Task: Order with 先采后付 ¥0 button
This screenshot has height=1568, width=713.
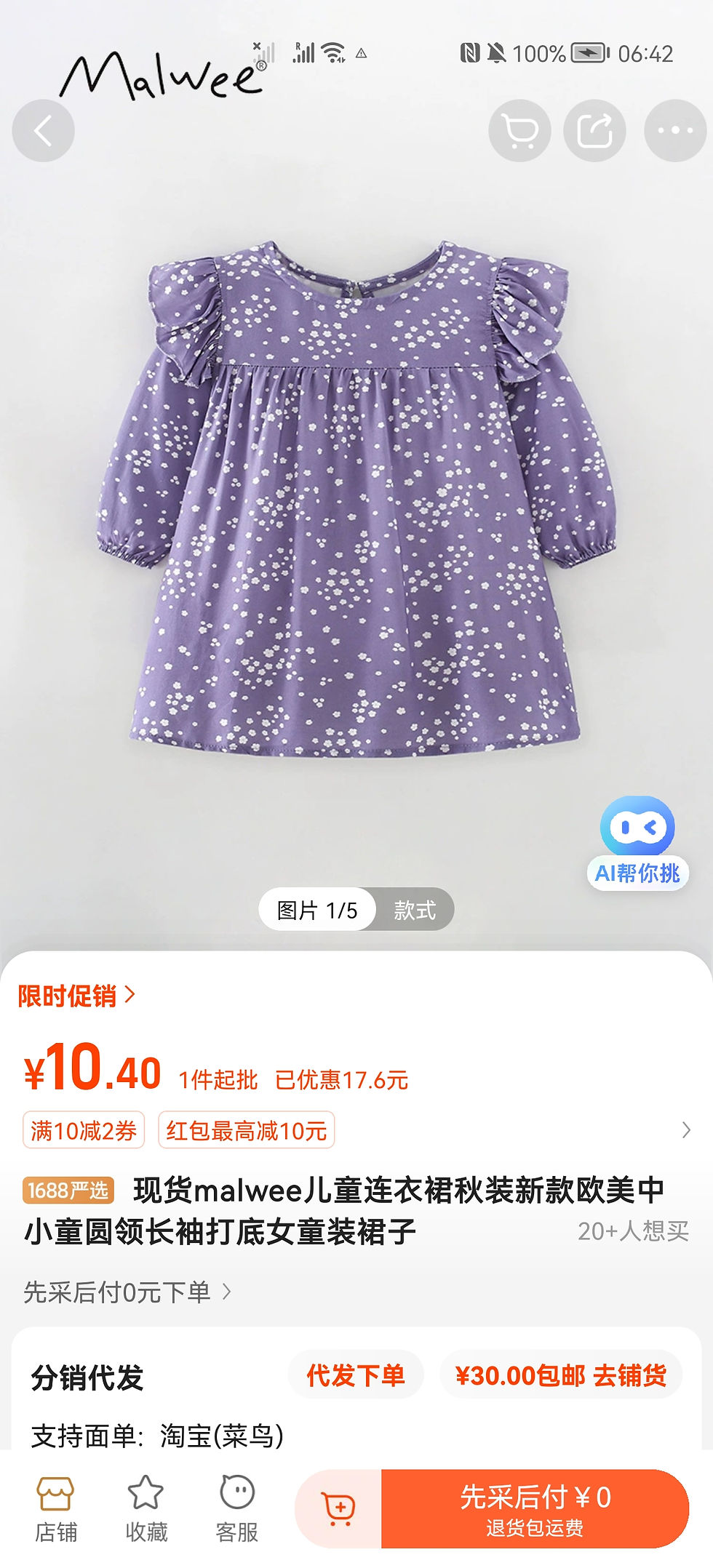Action: coord(535,1508)
